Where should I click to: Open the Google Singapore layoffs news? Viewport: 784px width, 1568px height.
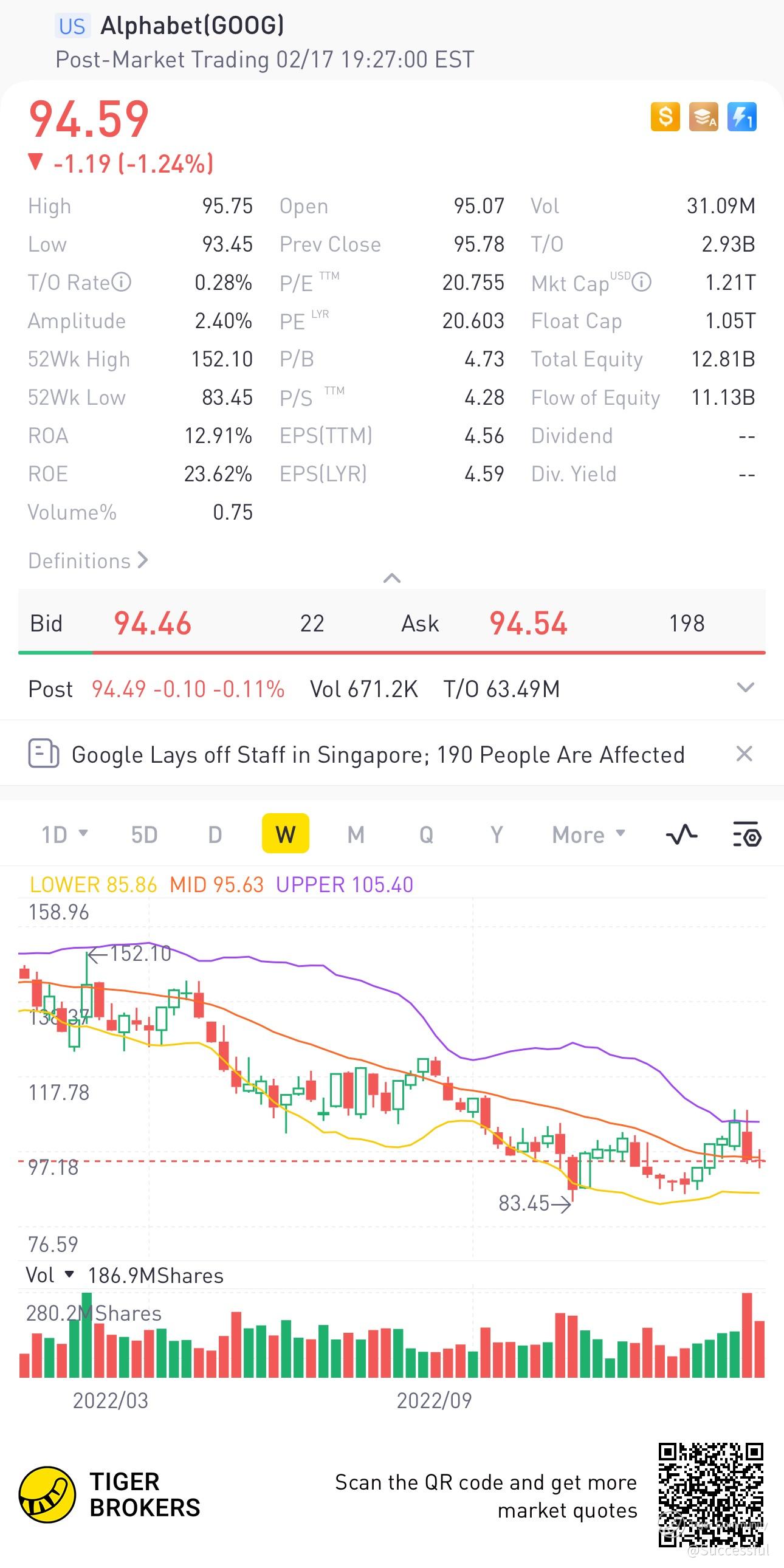pos(377,755)
